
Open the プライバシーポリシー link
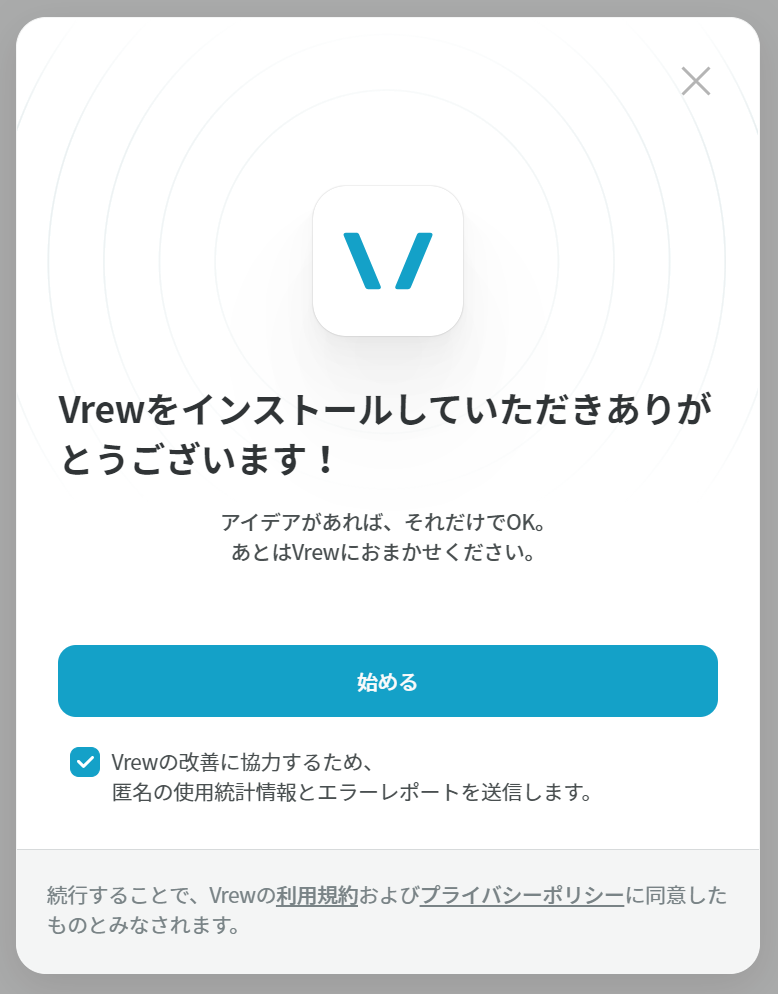coord(522,896)
